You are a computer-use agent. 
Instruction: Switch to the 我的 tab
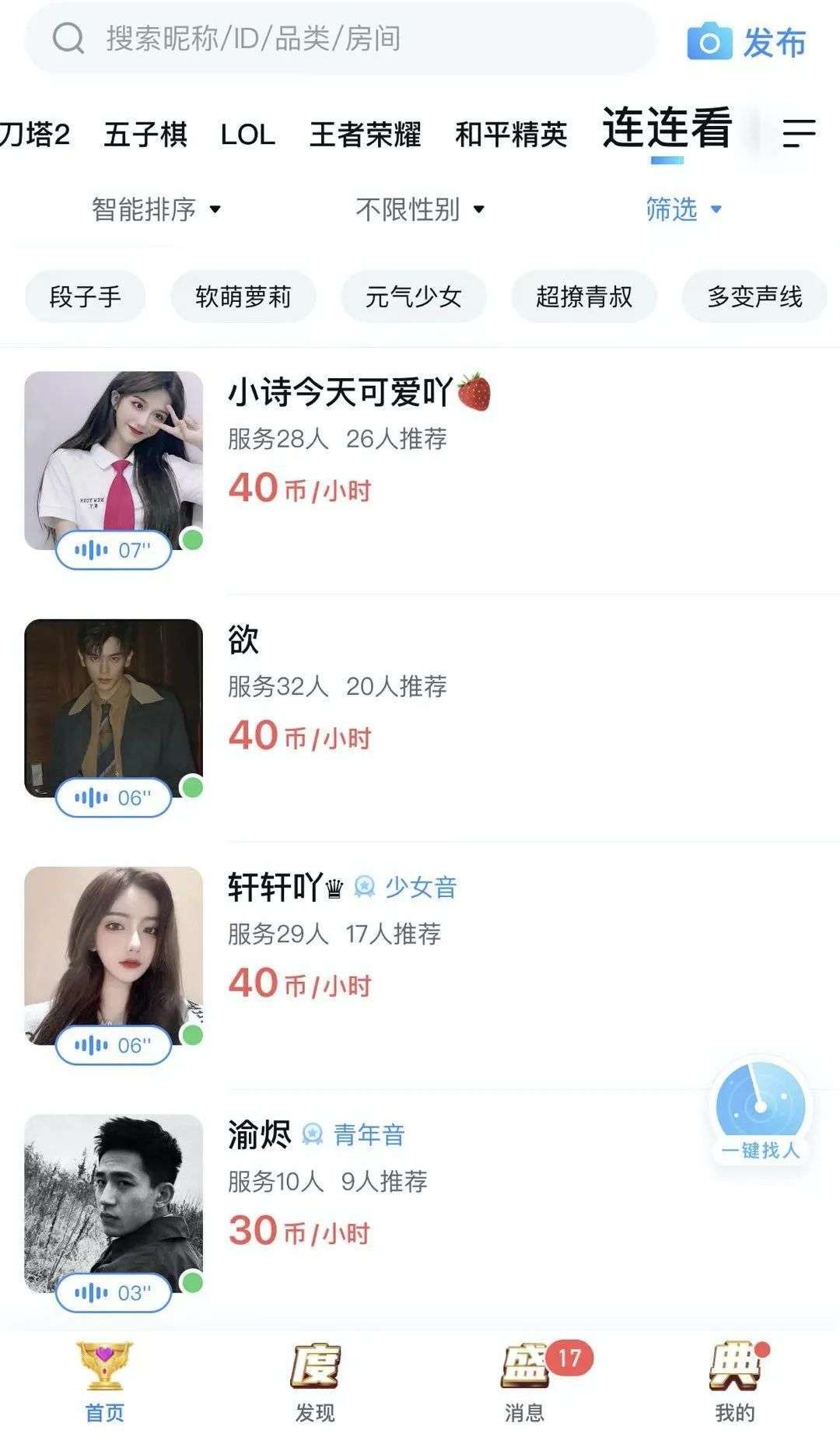(735, 1383)
